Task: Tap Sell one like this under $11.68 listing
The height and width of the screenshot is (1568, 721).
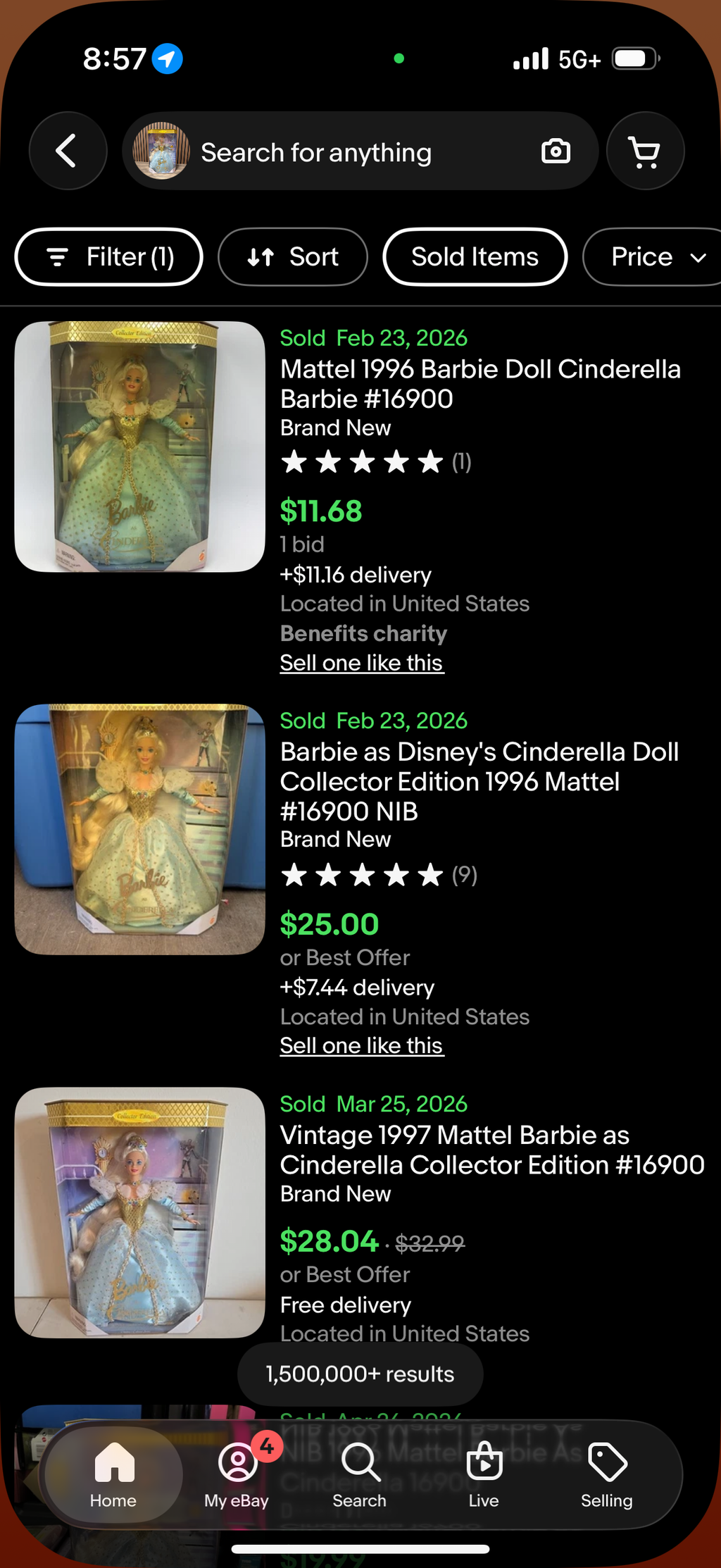Action: tap(362, 663)
